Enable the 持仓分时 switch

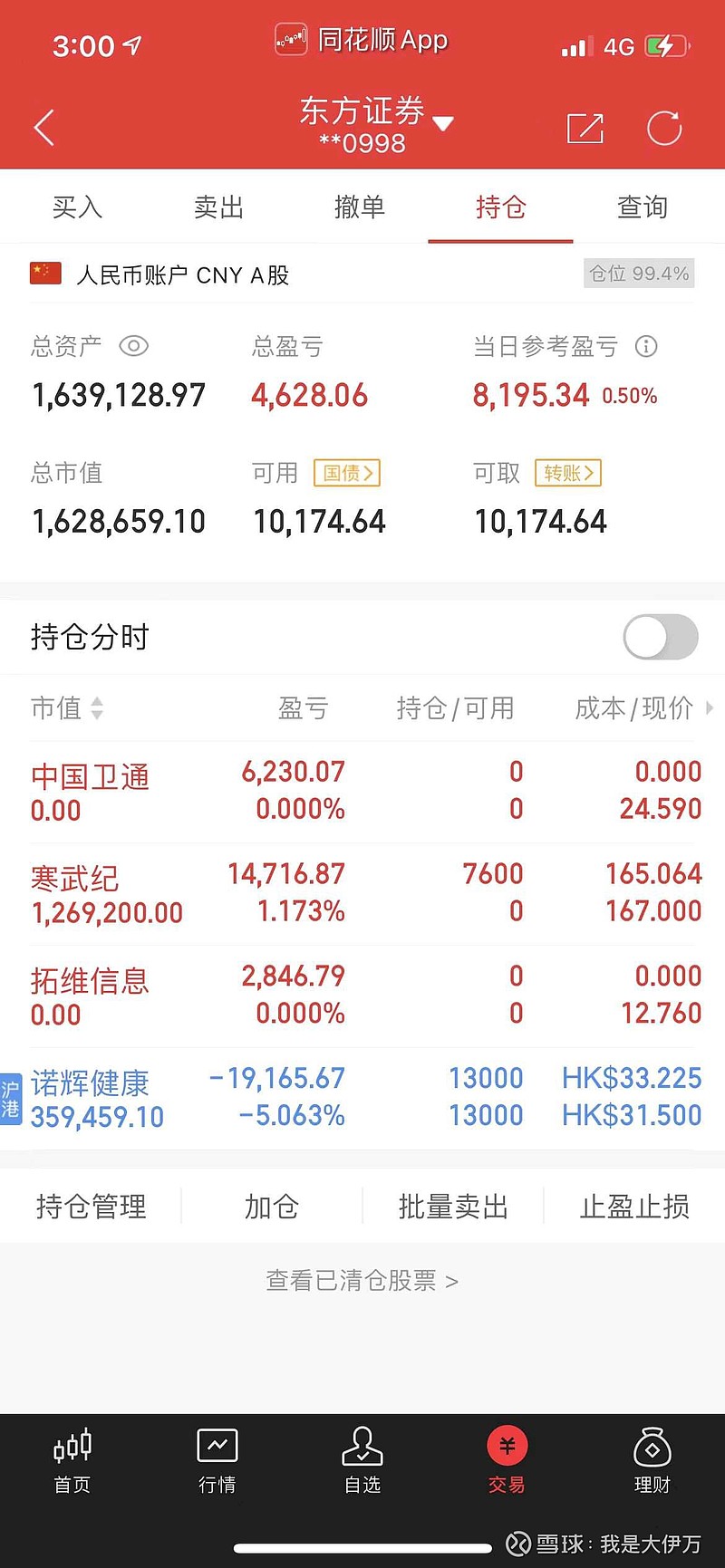pyautogui.click(x=661, y=637)
